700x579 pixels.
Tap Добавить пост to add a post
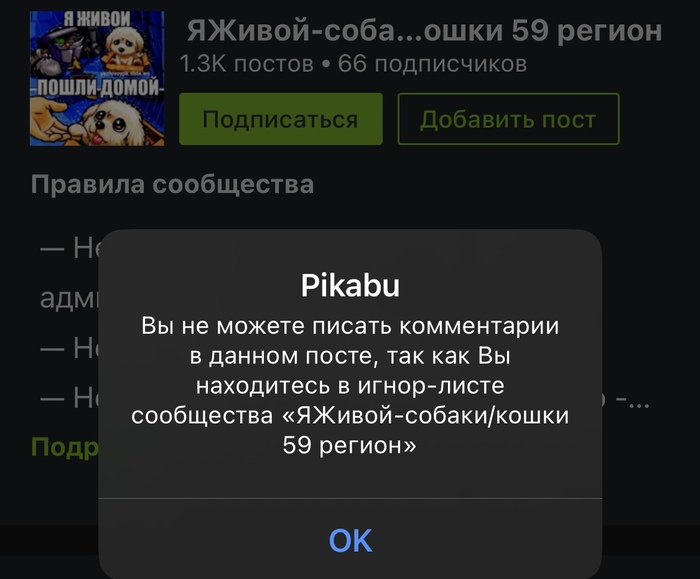[x=508, y=120]
